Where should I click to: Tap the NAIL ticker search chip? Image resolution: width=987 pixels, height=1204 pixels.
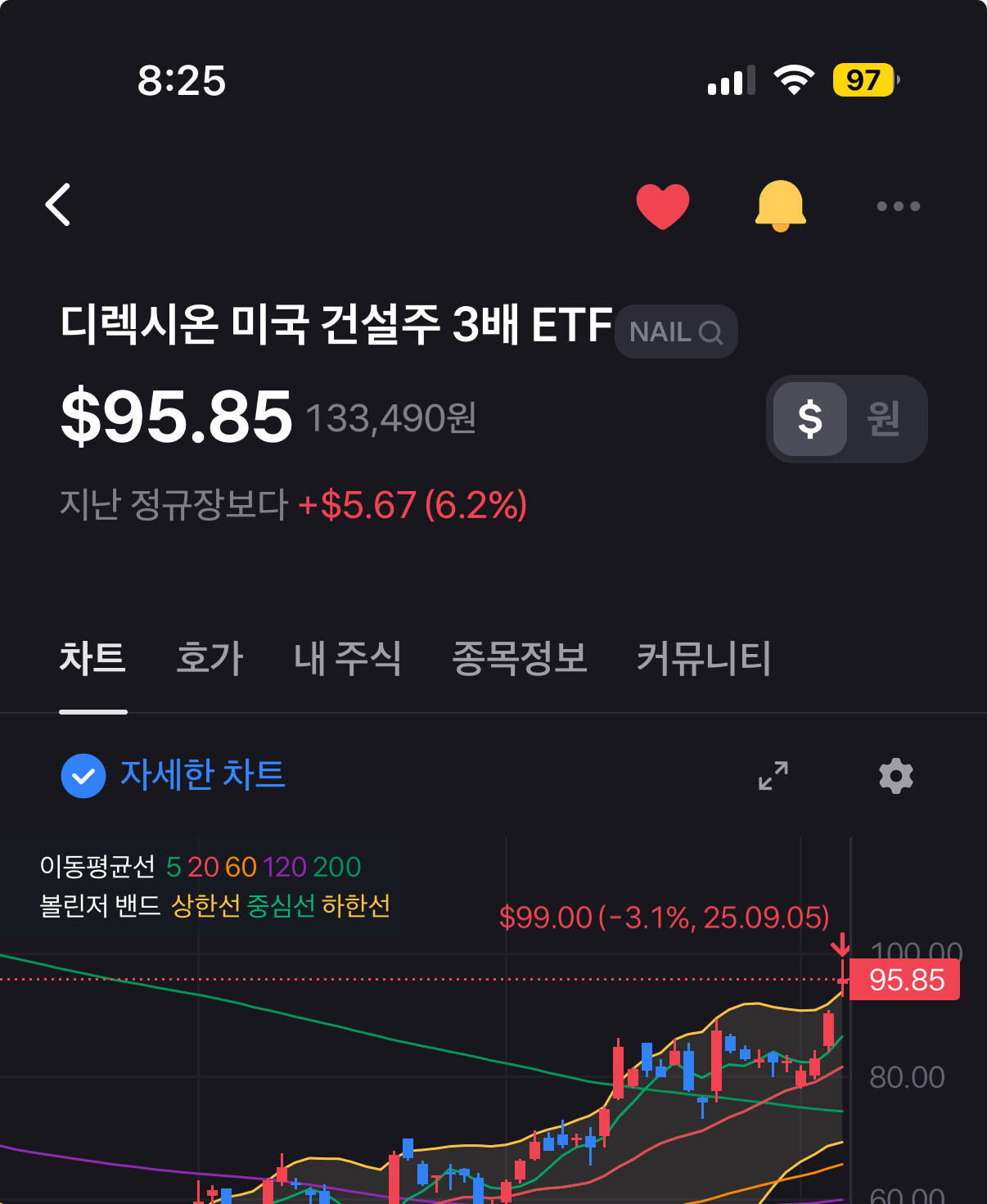[676, 331]
